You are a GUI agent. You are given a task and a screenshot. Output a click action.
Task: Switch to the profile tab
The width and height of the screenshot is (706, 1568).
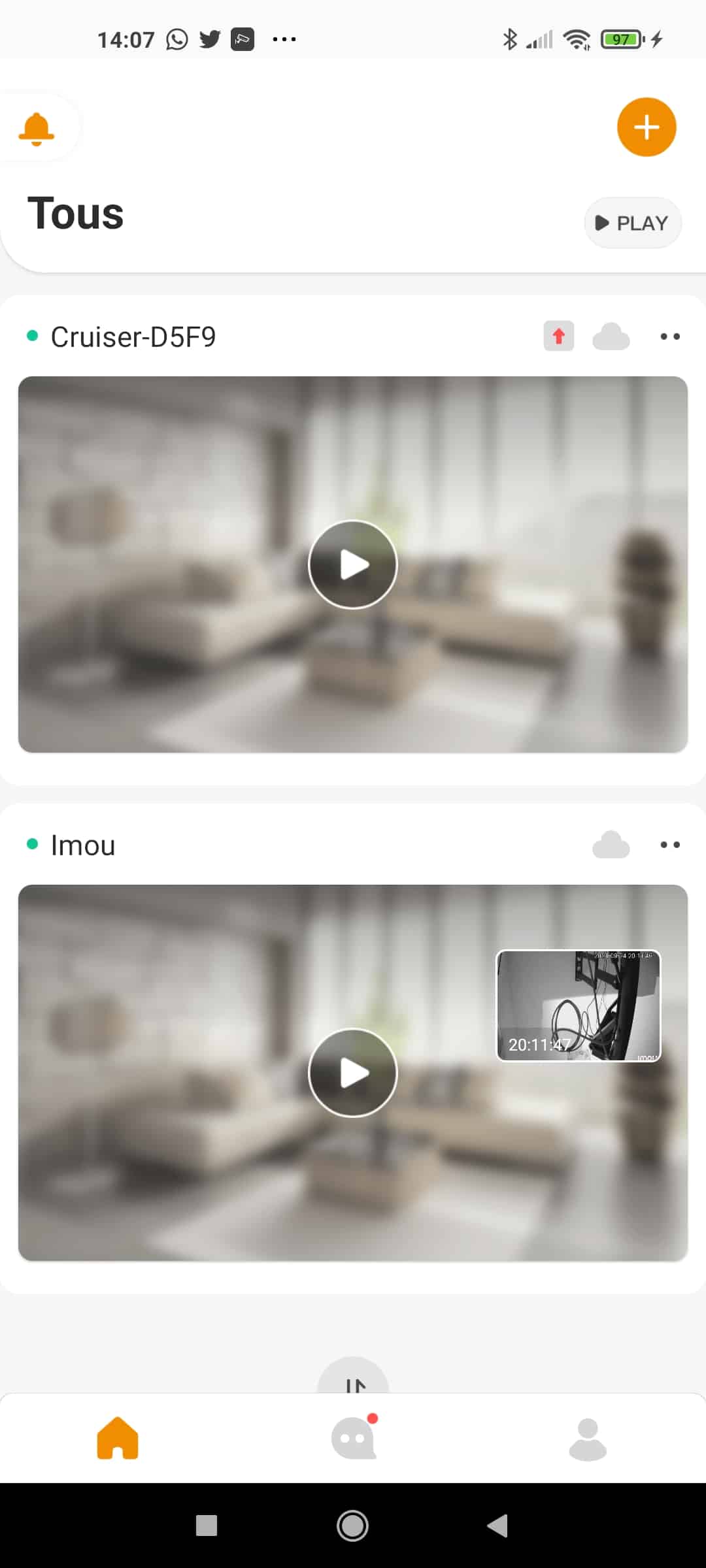(x=588, y=1439)
